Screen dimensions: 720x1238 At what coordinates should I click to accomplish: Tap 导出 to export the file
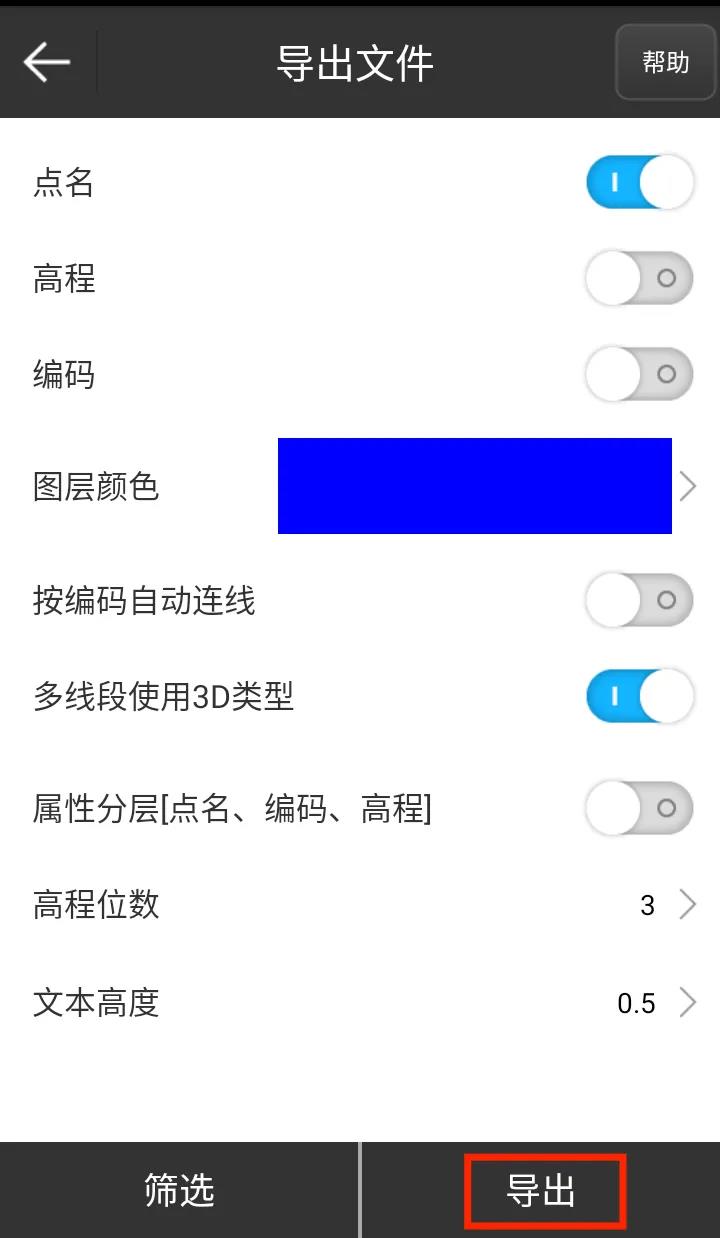click(x=544, y=1191)
